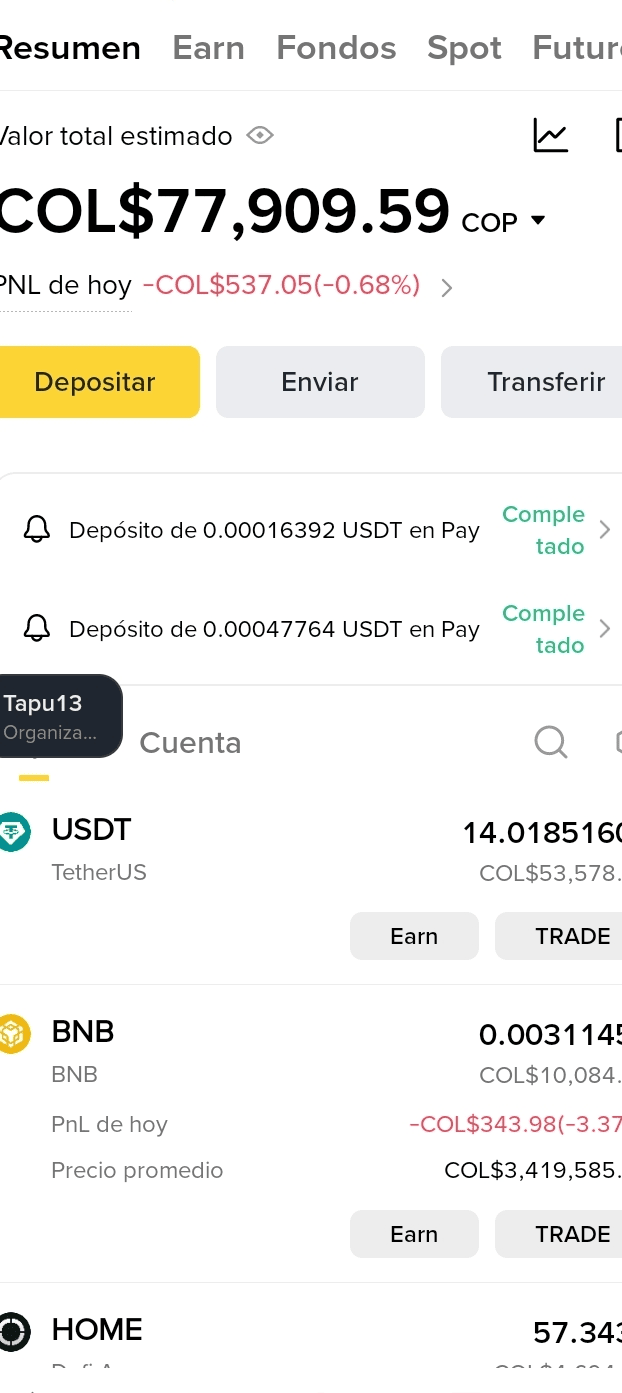The width and height of the screenshot is (622, 1393).
Task: Open the 0.00016392 USDT deposit notification
Action: pyautogui.click(x=310, y=530)
